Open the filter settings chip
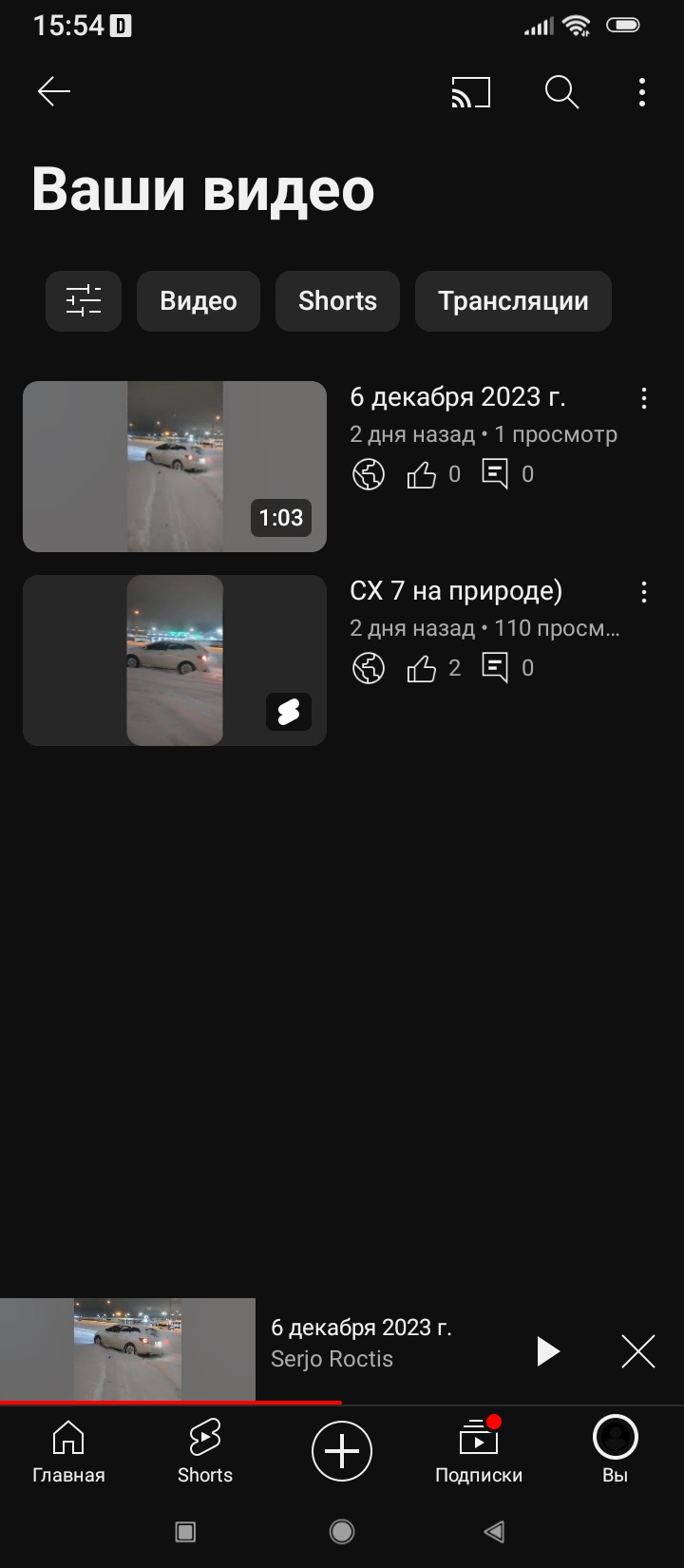 coord(84,301)
